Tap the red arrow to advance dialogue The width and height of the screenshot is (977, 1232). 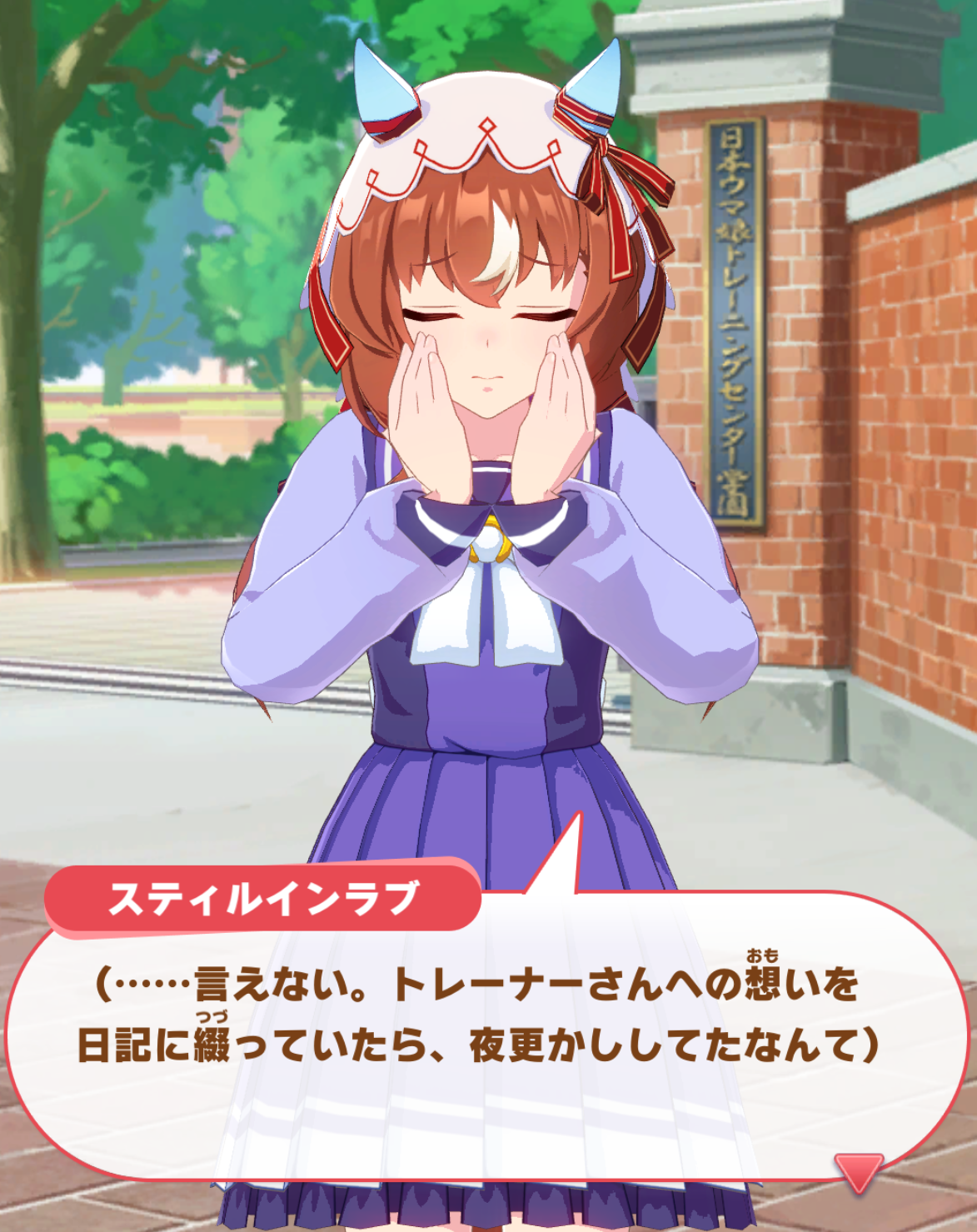click(x=858, y=1170)
